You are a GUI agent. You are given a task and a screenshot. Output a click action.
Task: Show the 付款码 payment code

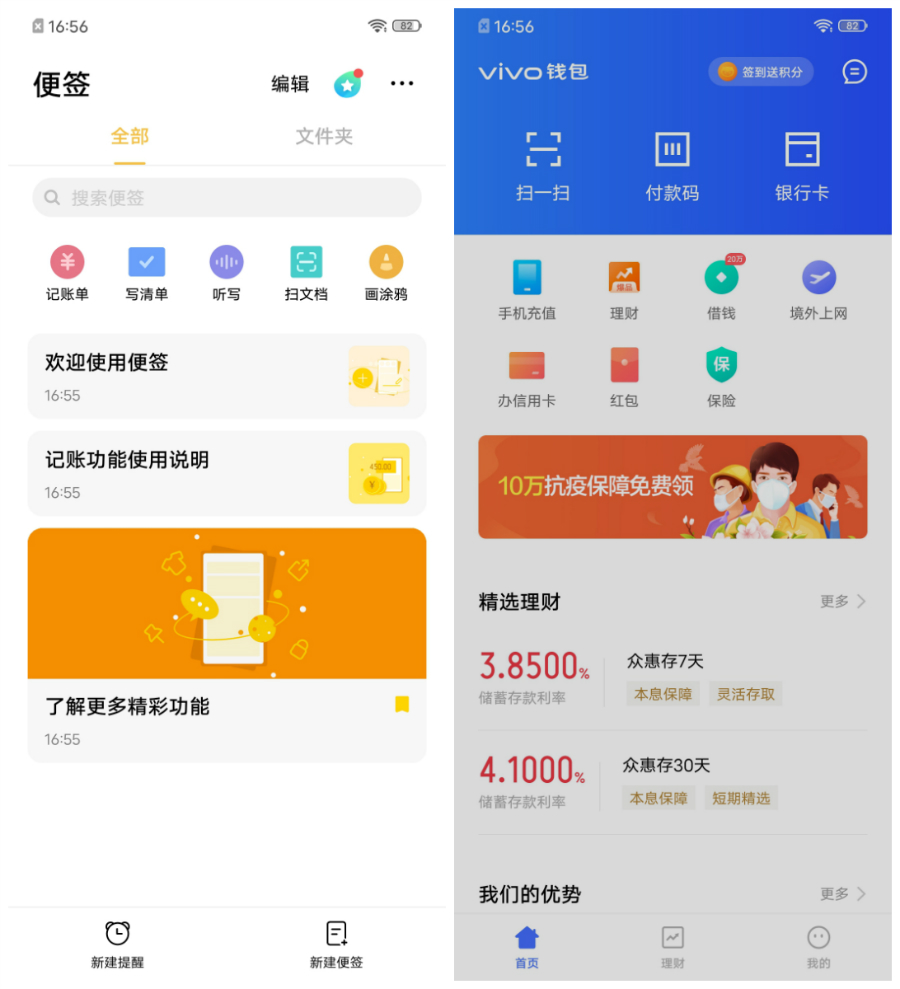click(x=672, y=166)
